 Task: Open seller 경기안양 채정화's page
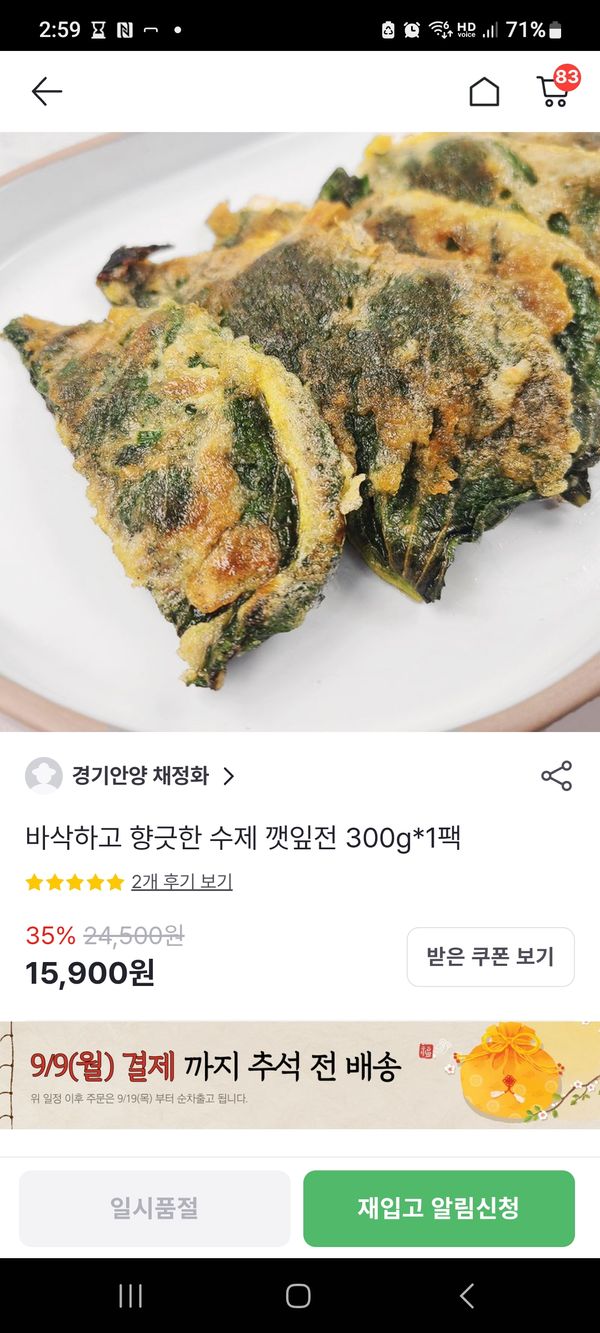(x=140, y=776)
